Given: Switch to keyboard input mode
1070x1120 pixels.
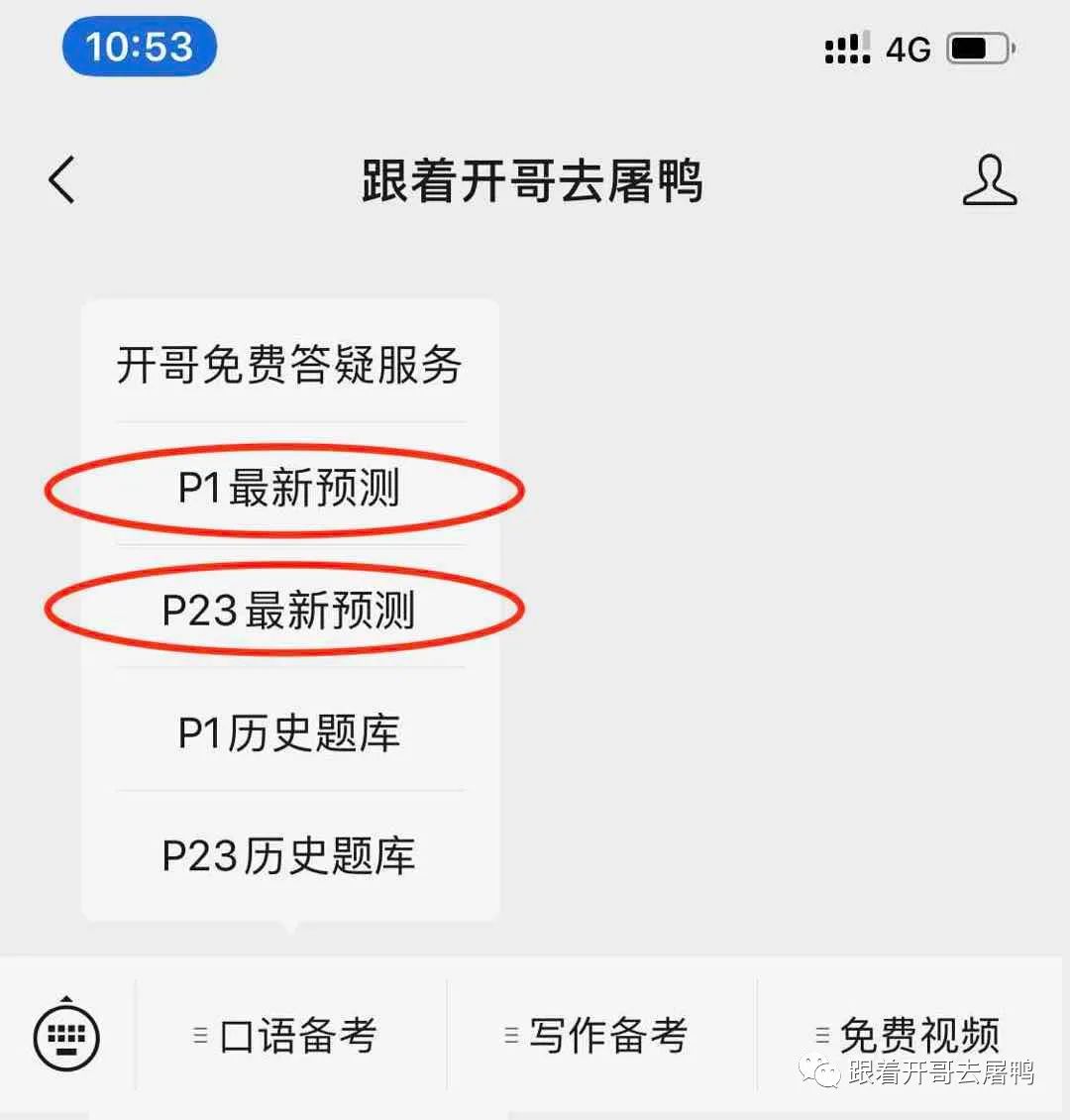Looking at the screenshot, I should (66, 1037).
